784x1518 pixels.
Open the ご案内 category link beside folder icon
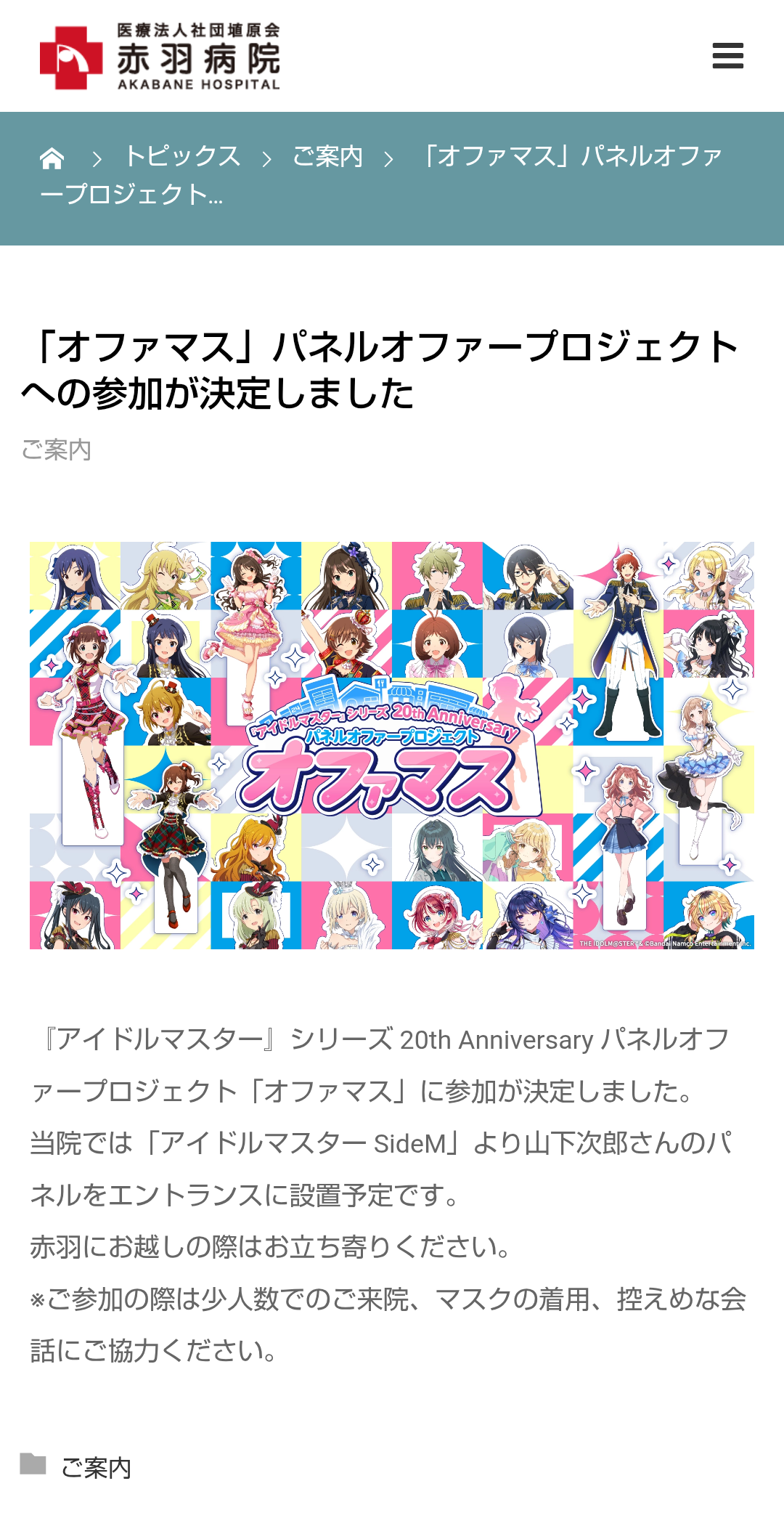96,1468
